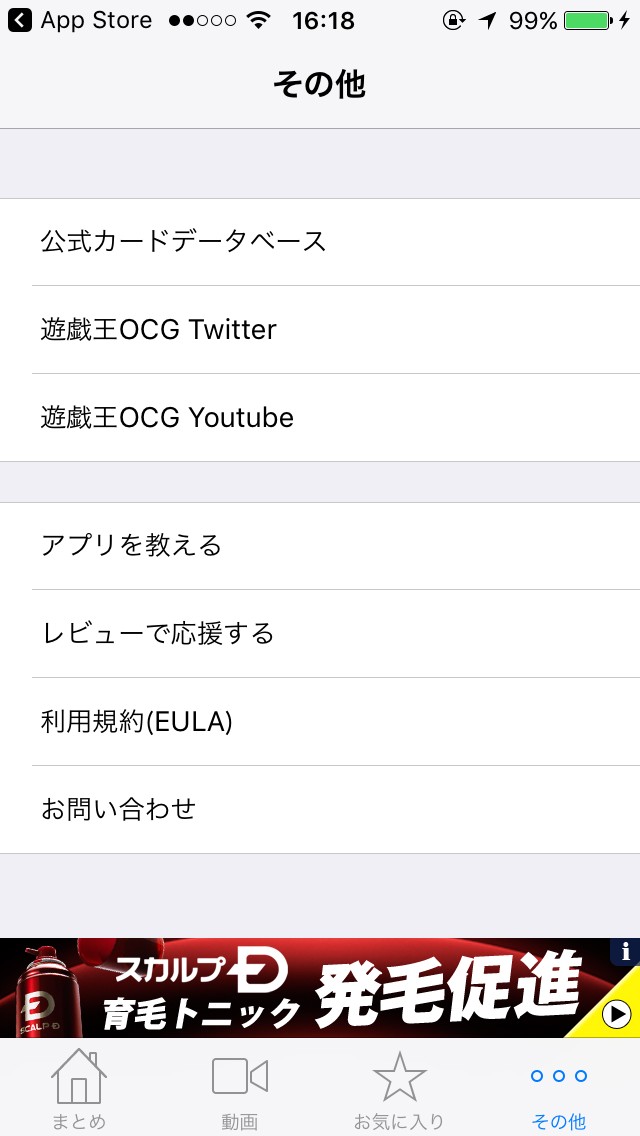640x1136 pixels.
Task: Tap the ad info icon
Action: pos(625,950)
